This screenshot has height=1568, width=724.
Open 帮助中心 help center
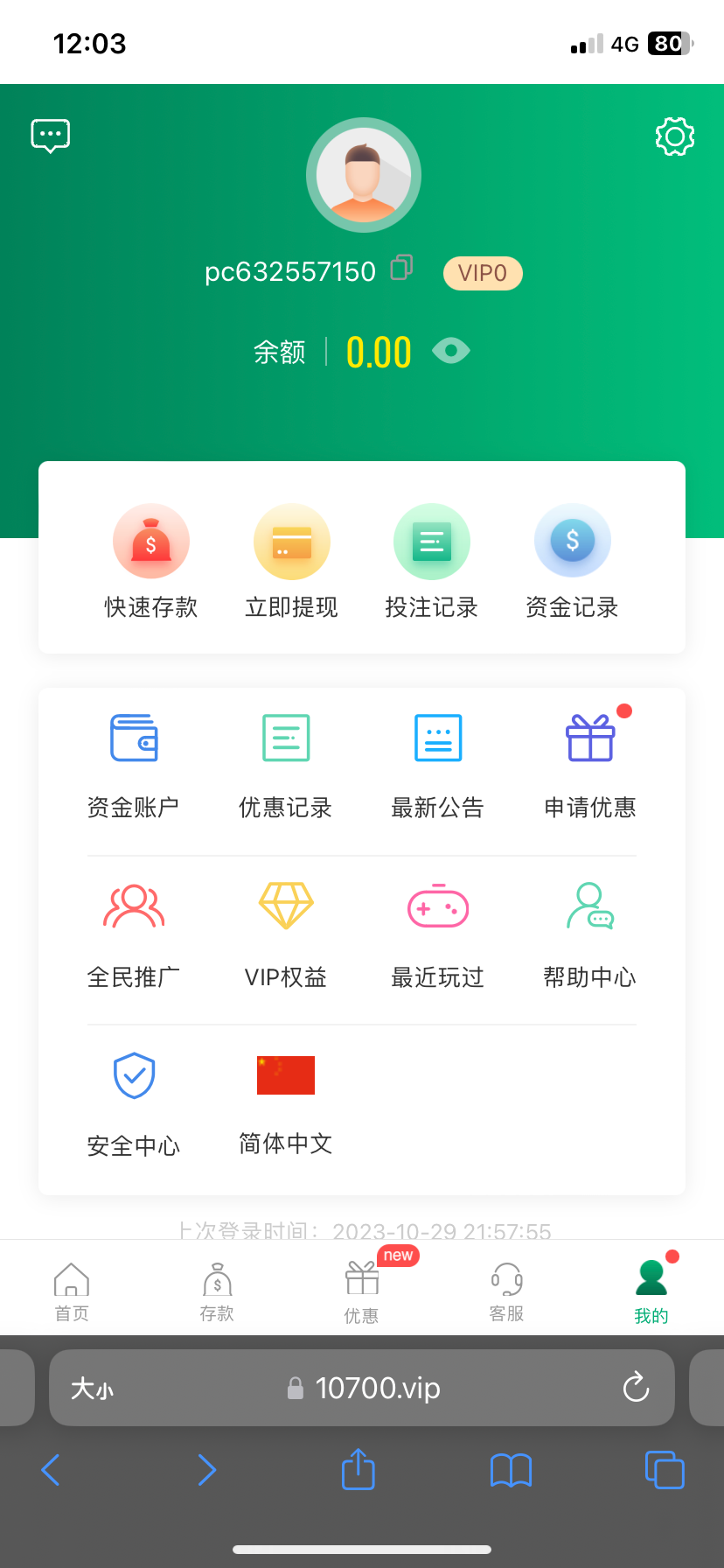click(590, 934)
